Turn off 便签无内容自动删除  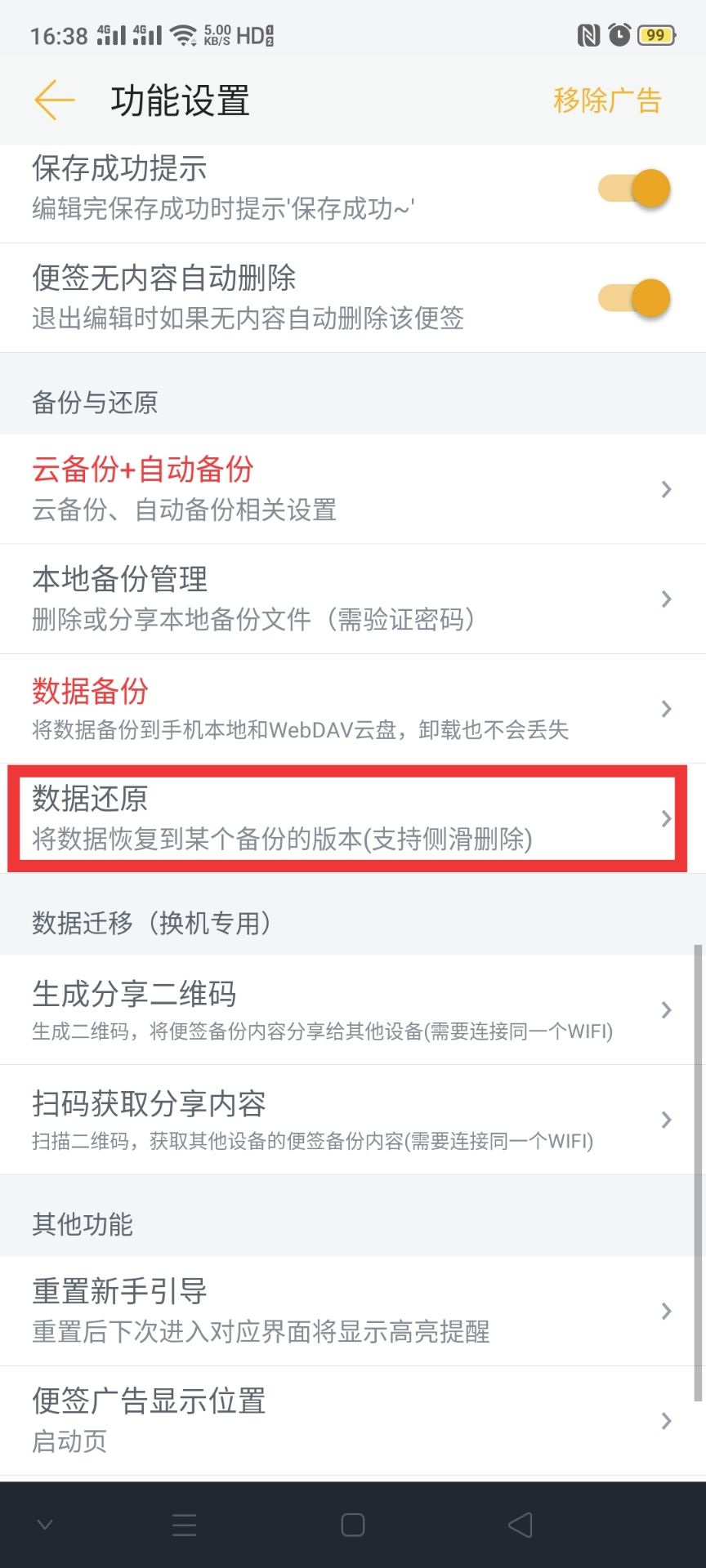(x=633, y=298)
